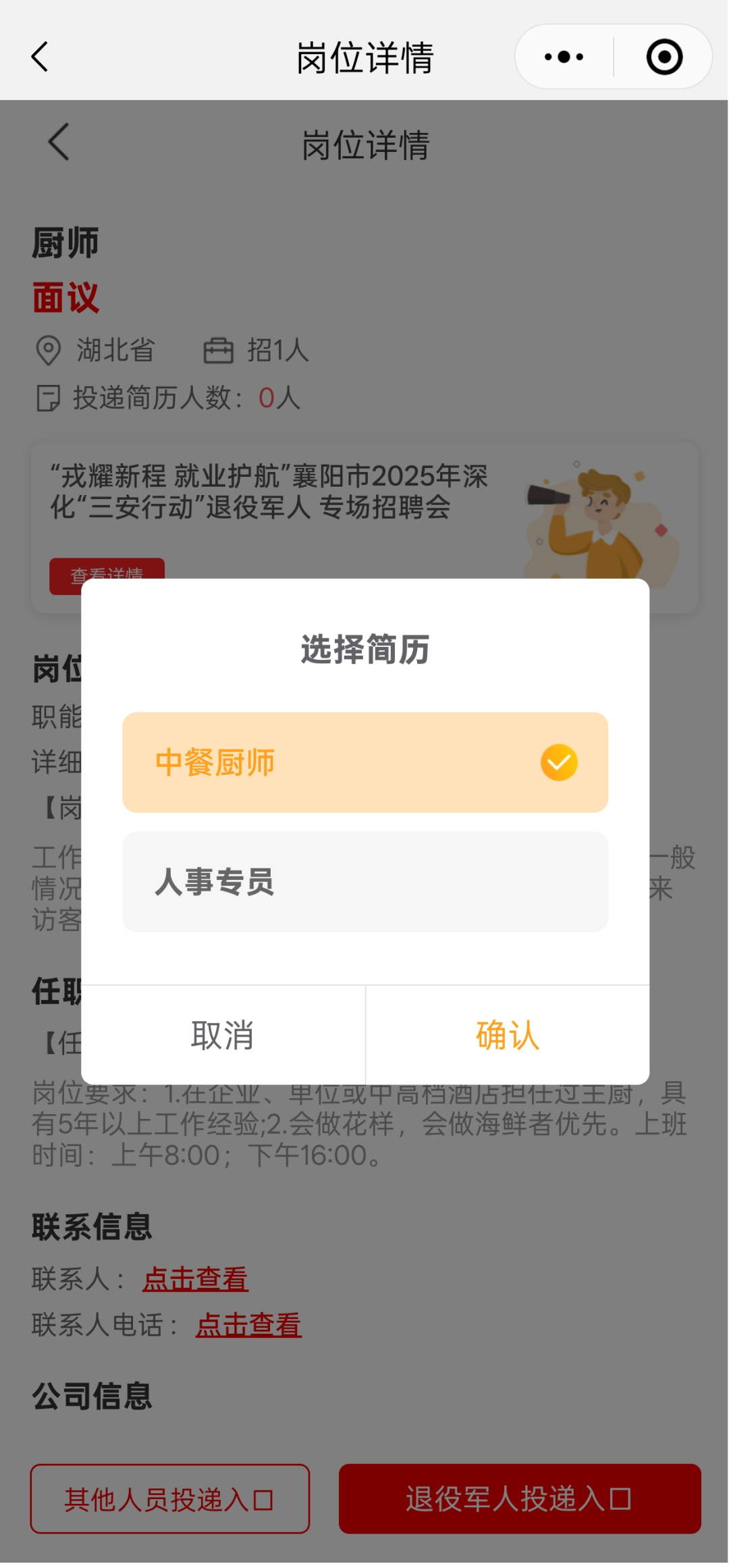The width and height of the screenshot is (729, 1568).
Task: Open the mini program overflow menu
Action: [564, 57]
